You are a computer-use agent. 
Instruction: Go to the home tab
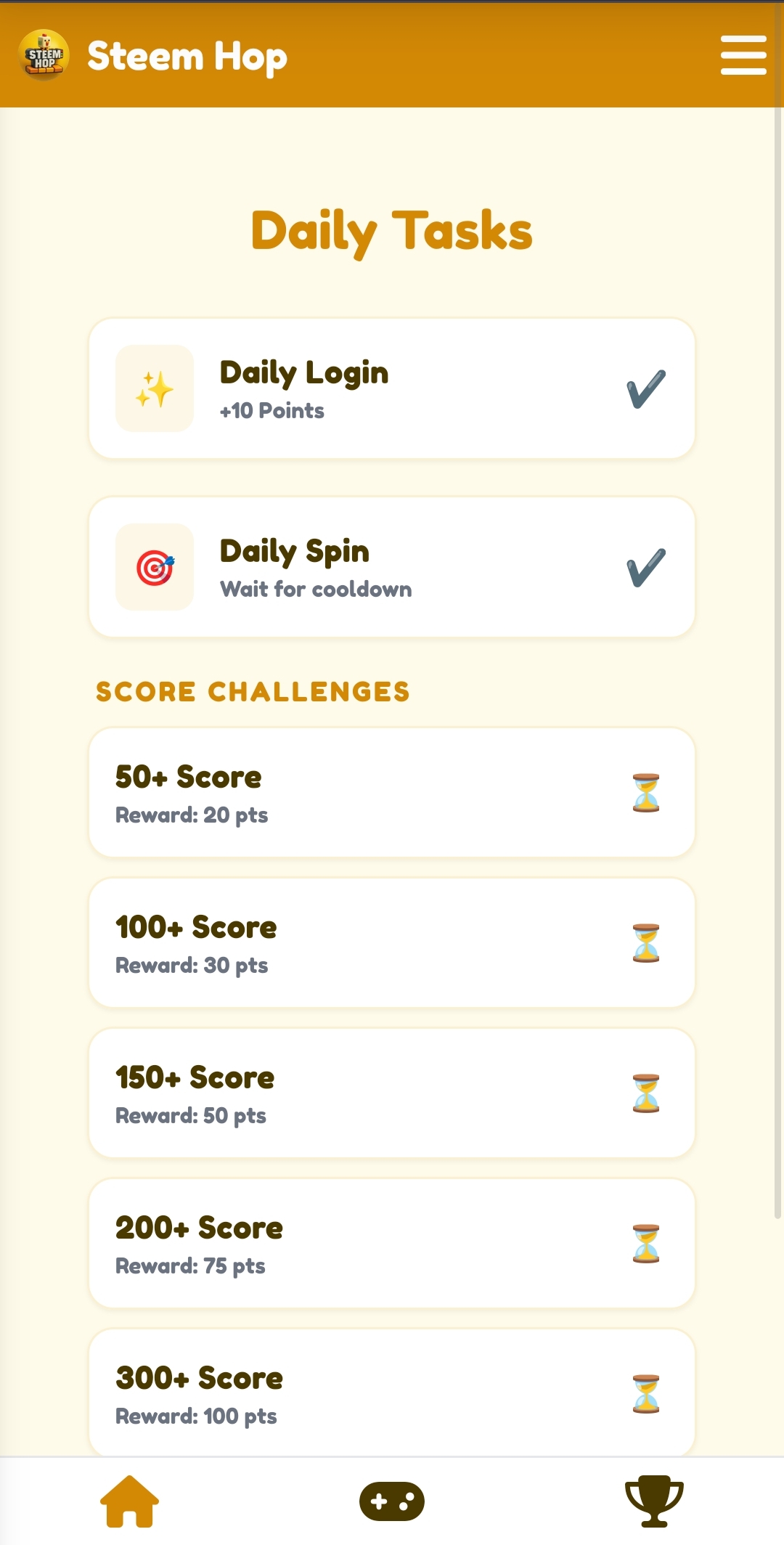(x=129, y=1501)
